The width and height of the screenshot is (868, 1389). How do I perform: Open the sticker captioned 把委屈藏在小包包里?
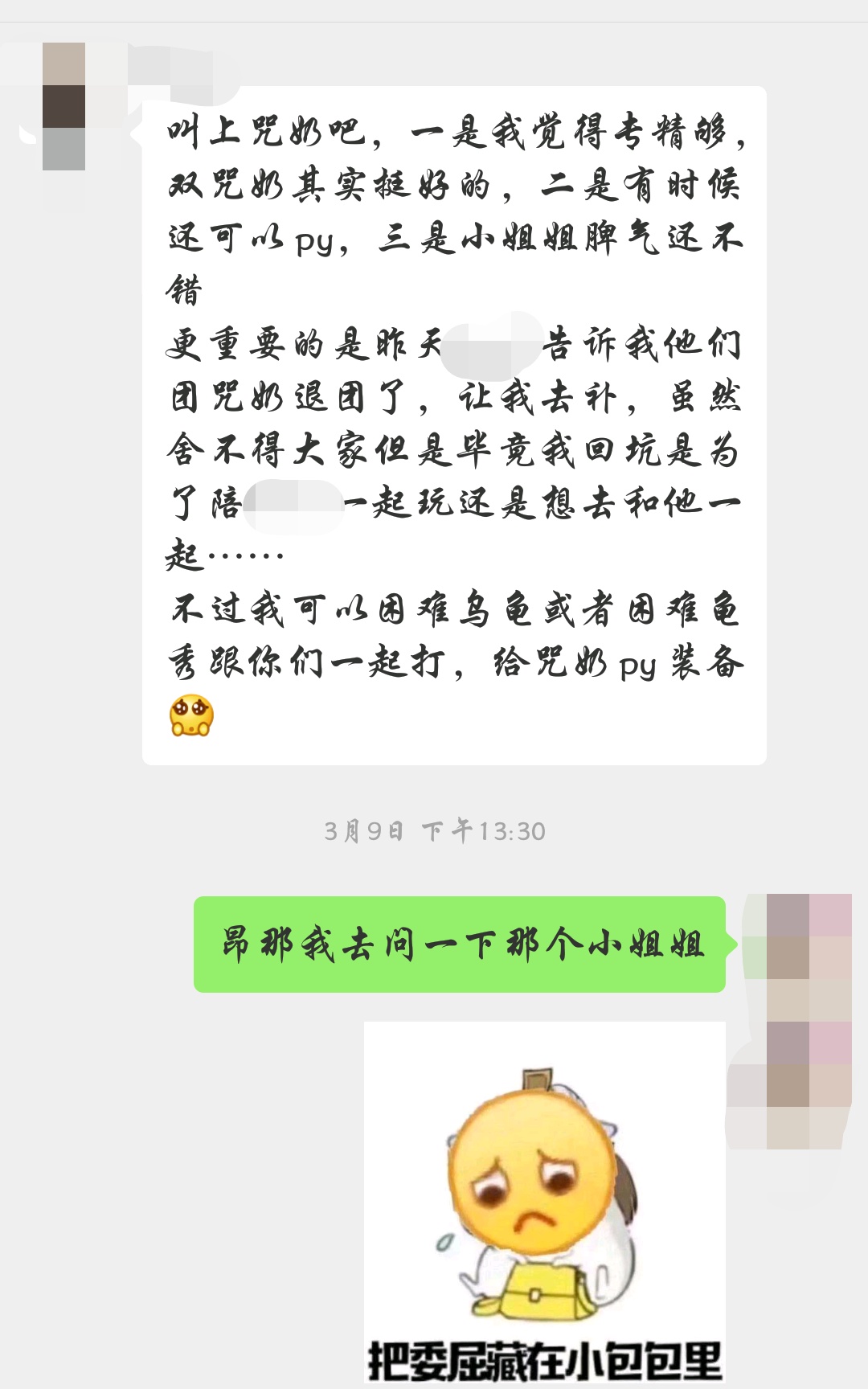click(x=544, y=1203)
